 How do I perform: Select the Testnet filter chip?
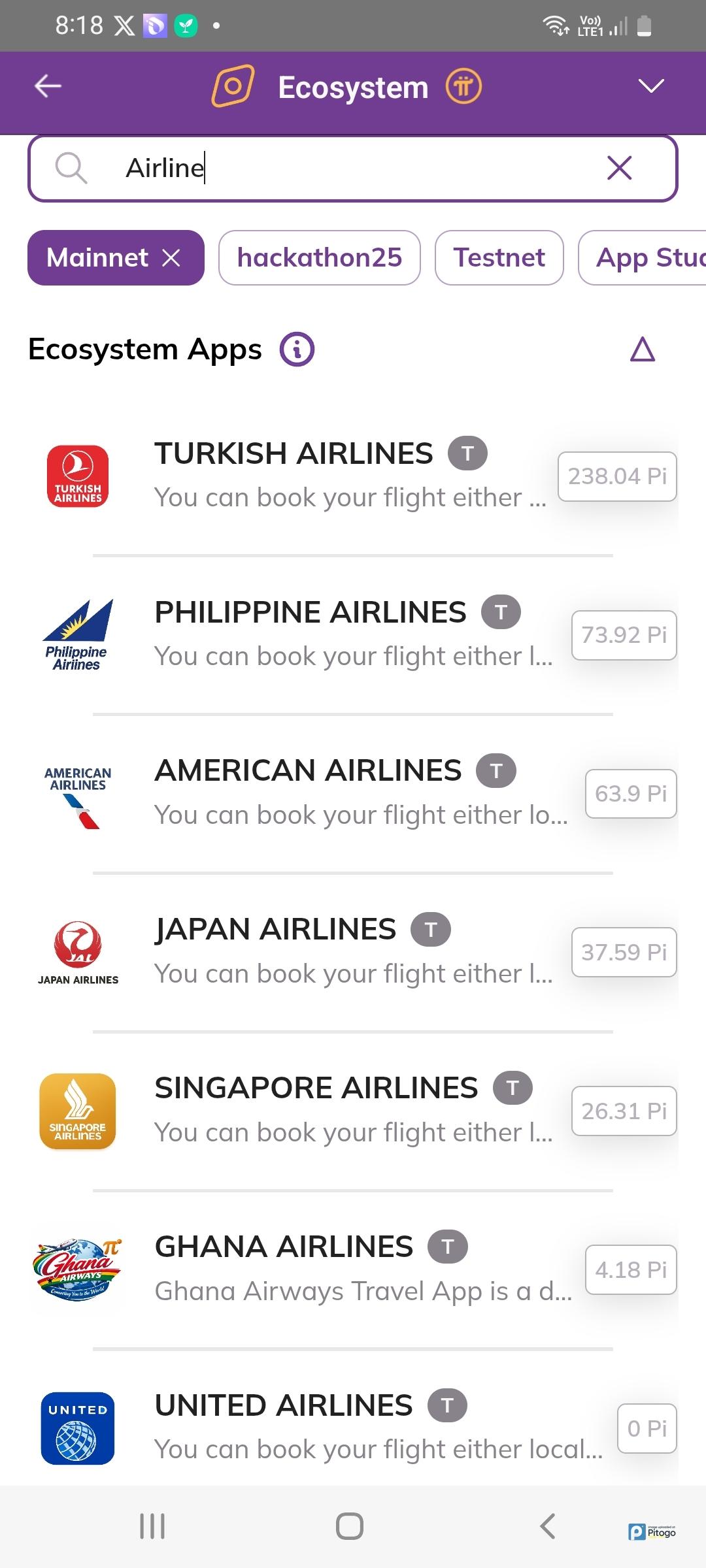click(x=499, y=258)
